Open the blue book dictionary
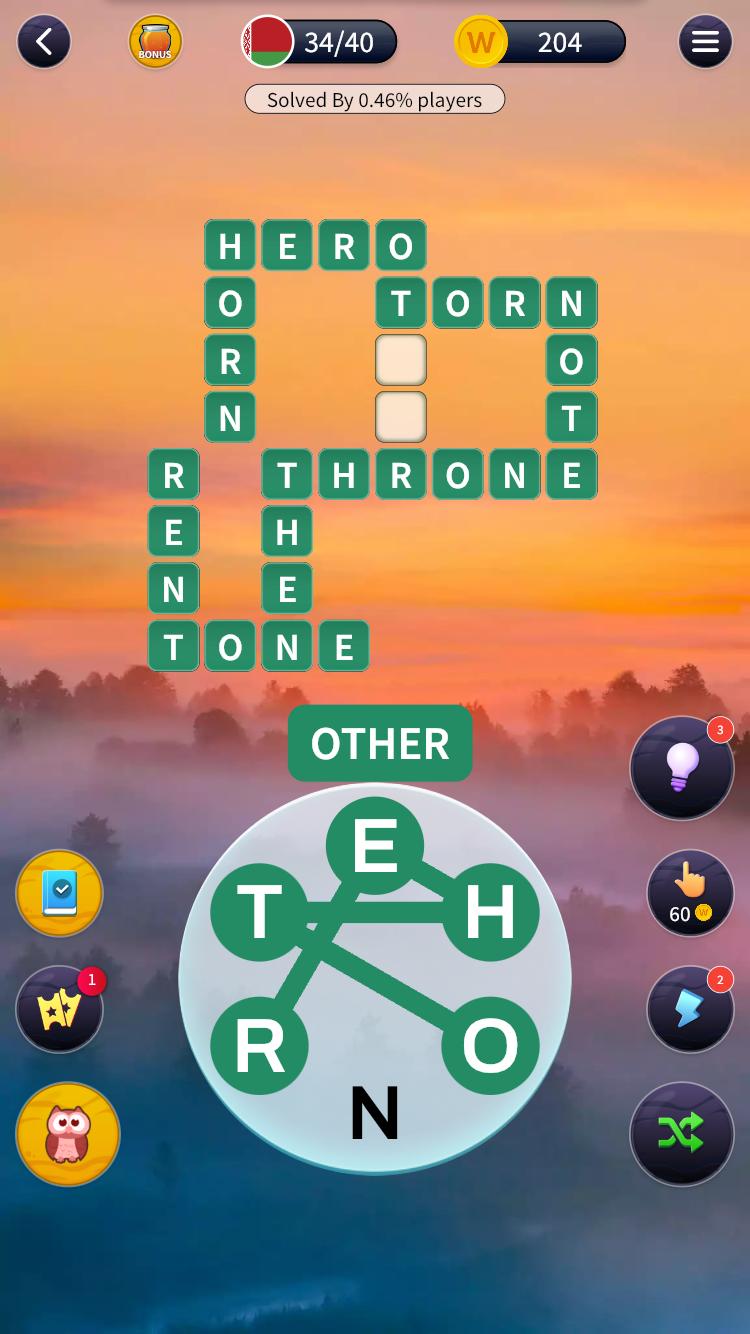The width and height of the screenshot is (750, 1334). click(x=59, y=893)
